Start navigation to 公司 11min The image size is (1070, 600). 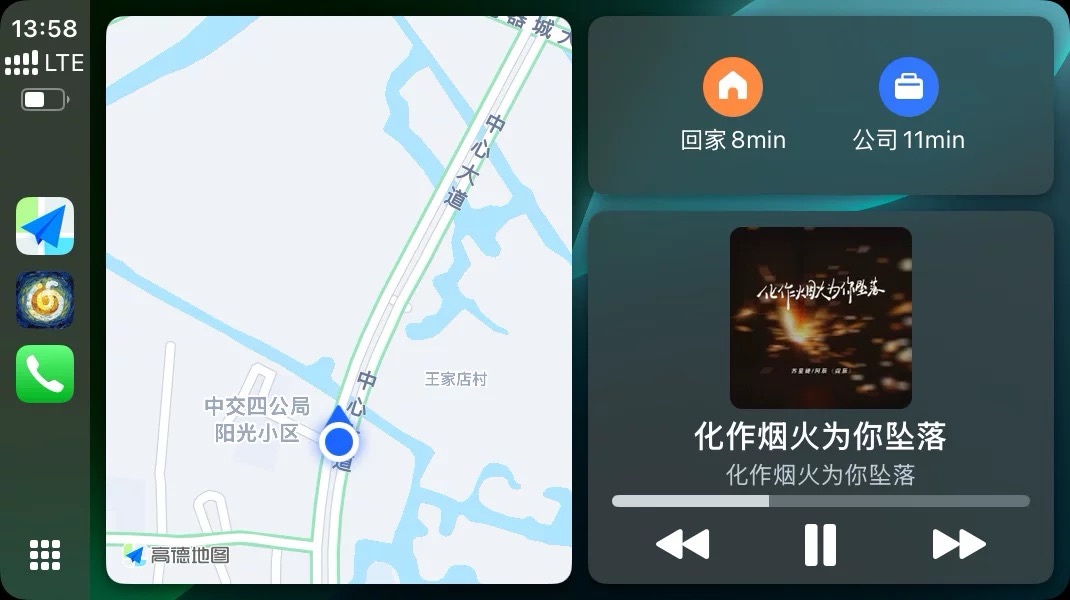[x=908, y=105]
